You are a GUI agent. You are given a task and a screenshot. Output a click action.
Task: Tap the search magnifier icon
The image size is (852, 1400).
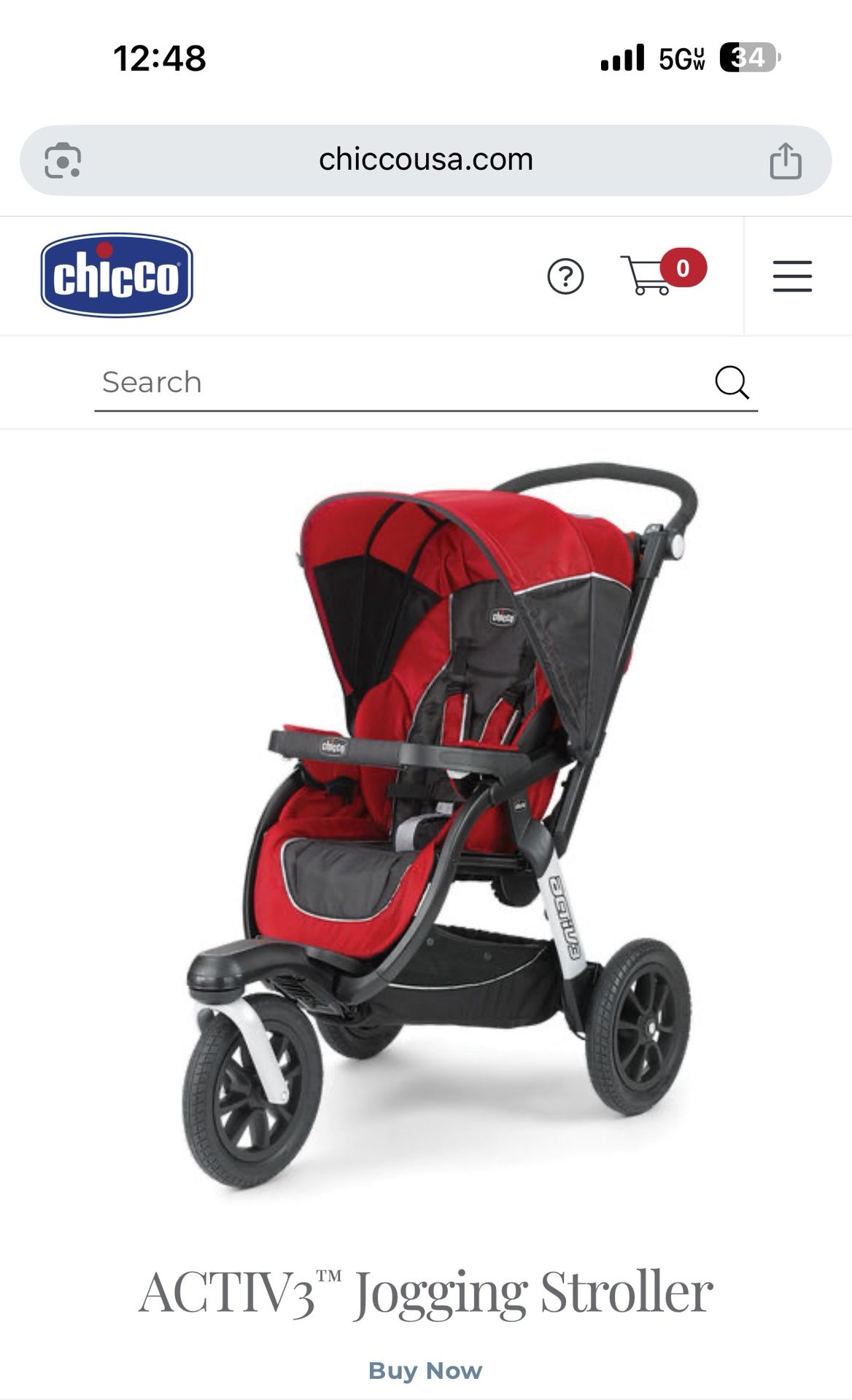coord(733,382)
